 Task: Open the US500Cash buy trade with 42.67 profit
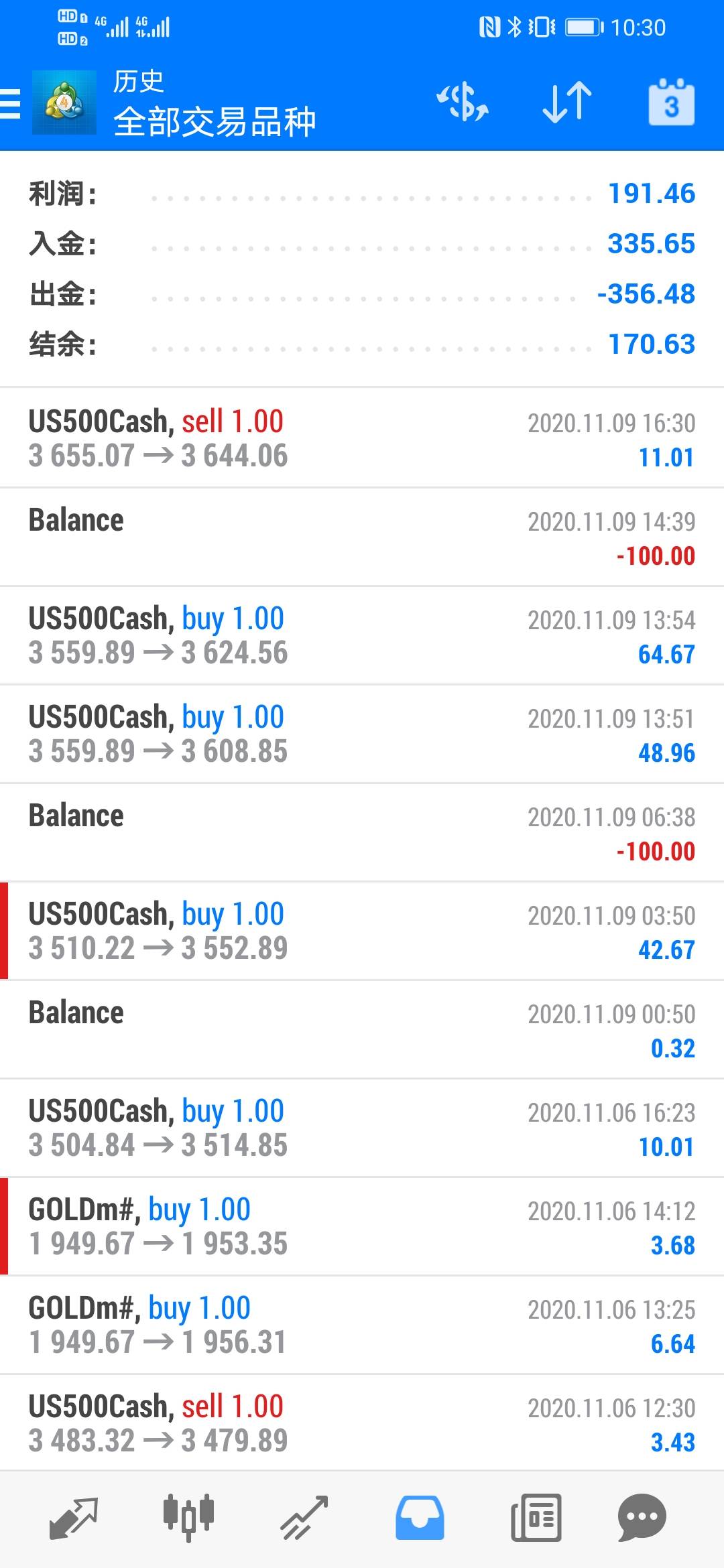362,931
